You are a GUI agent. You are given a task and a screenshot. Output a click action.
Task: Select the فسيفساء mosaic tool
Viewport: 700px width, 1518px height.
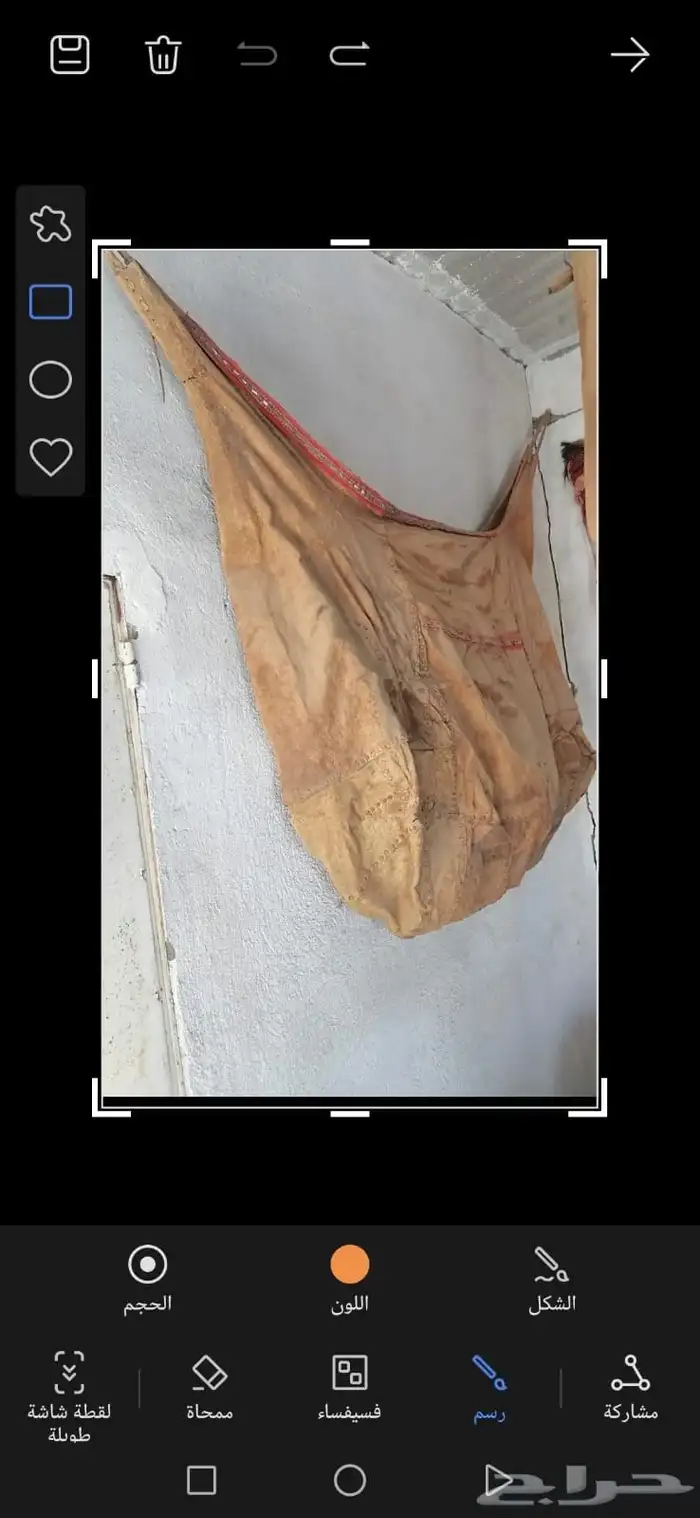[350, 1387]
